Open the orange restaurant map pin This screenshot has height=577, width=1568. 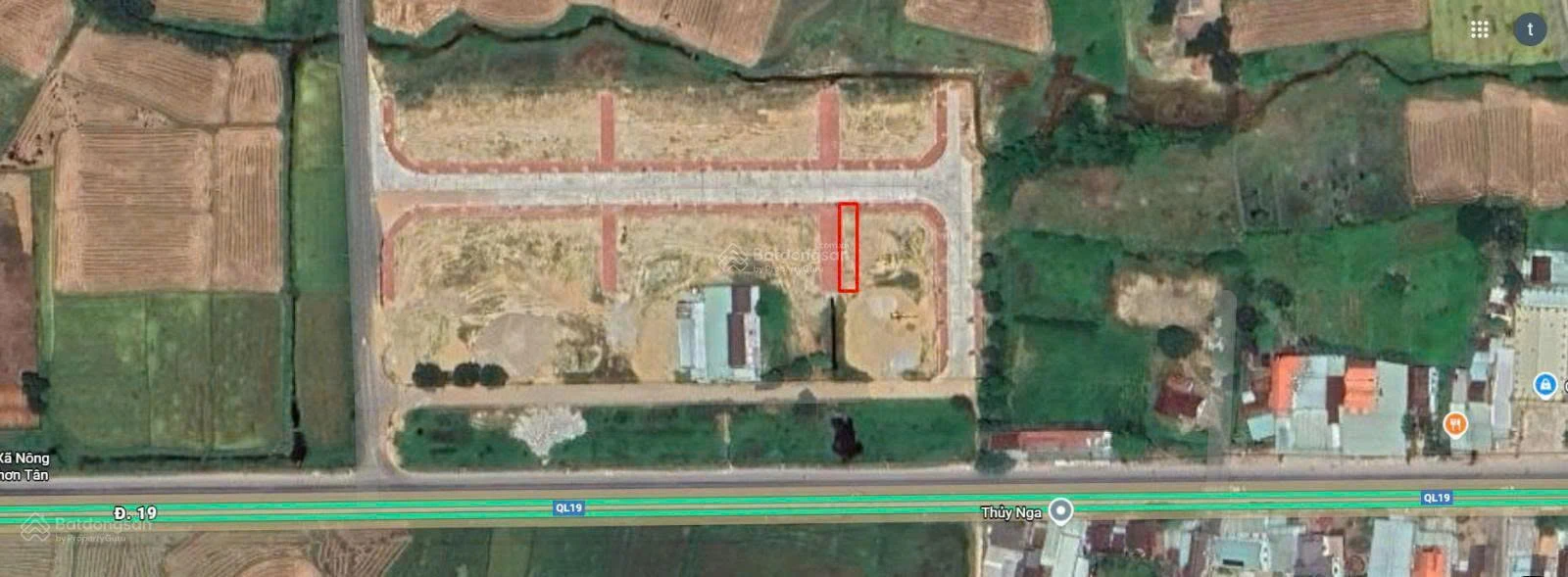pyautogui.click(x=1454, y=424)
